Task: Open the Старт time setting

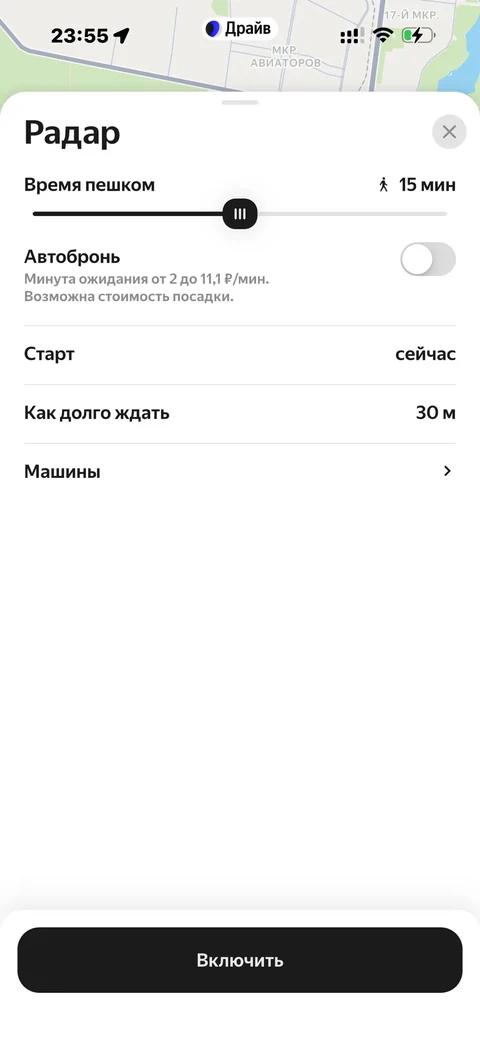Action: 240,355
